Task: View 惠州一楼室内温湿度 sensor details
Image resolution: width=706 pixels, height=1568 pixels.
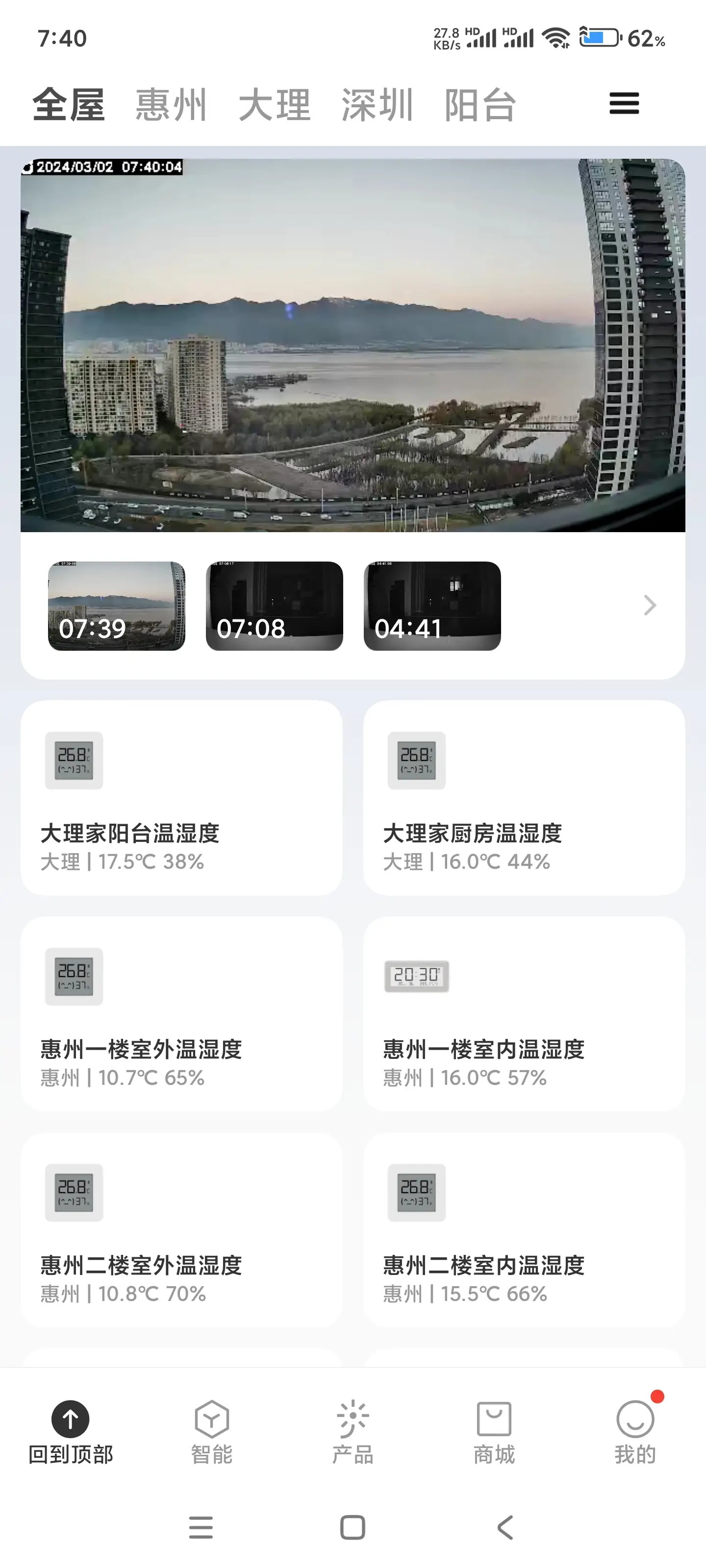Action: click(524, 1013)
